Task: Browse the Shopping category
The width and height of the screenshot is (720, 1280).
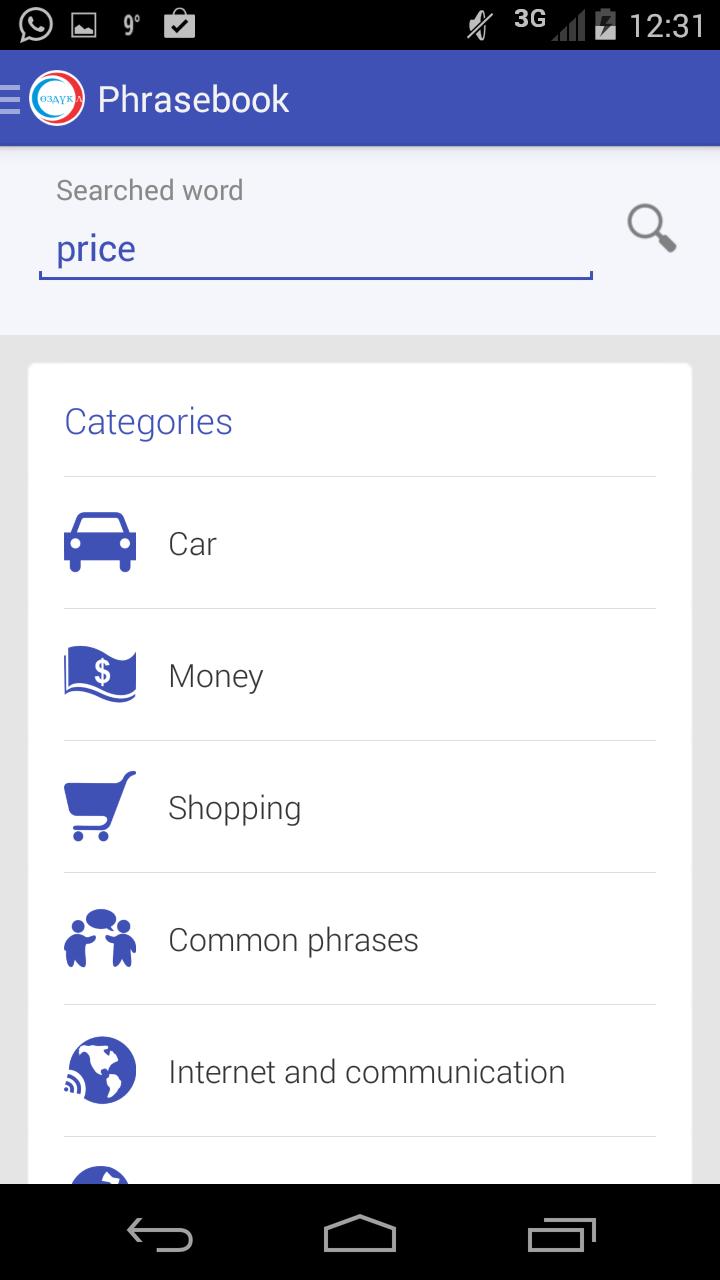Action: pyautogui.click(x=360, y=807)
